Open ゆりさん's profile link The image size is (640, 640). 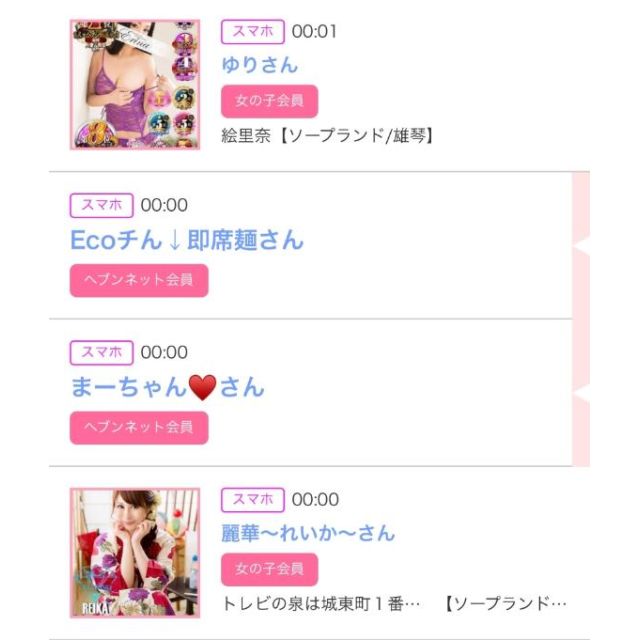(259, 65)
